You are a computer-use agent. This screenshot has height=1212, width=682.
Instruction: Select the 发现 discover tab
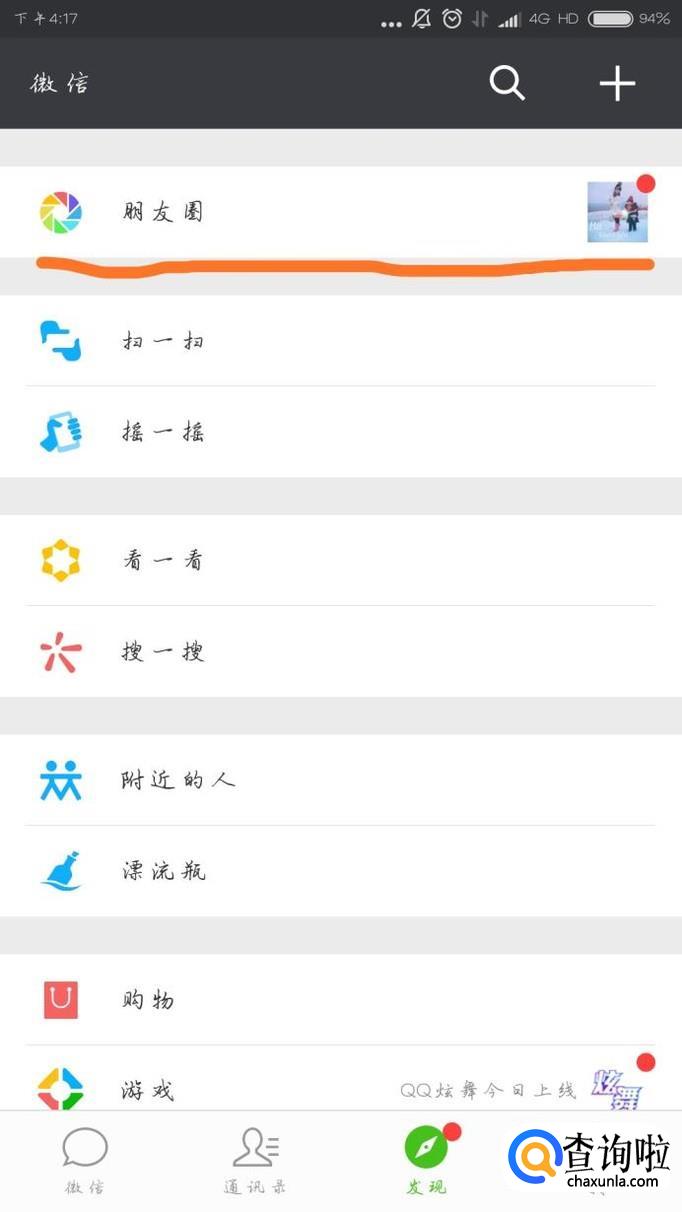point(427,1160)
